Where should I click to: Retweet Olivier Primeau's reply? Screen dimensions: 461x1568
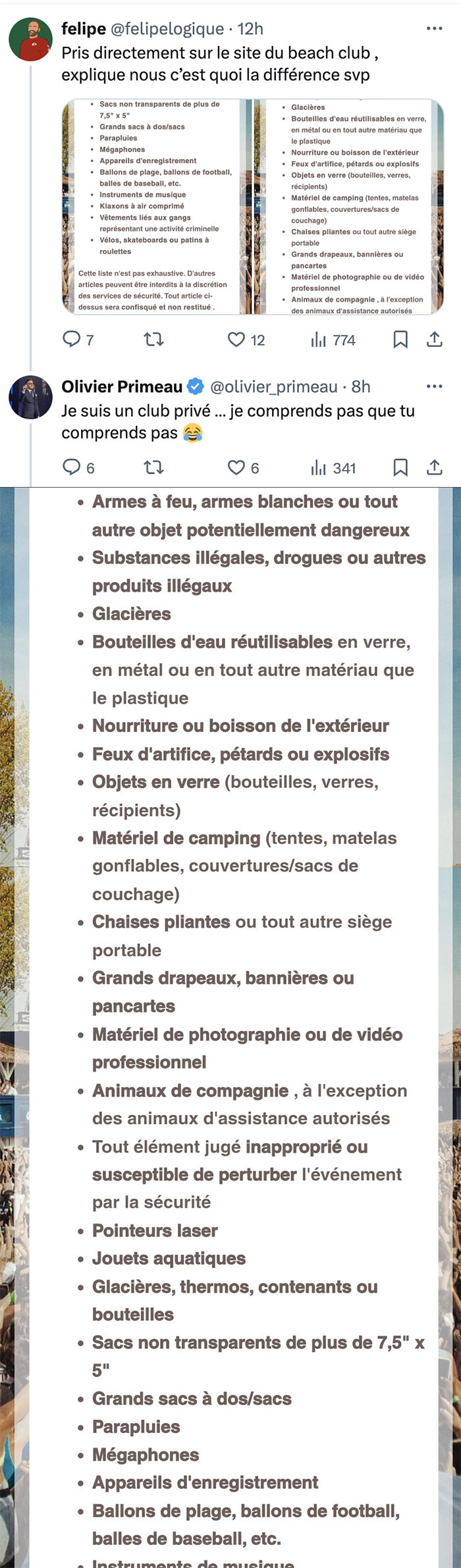(x=153, y=467)
